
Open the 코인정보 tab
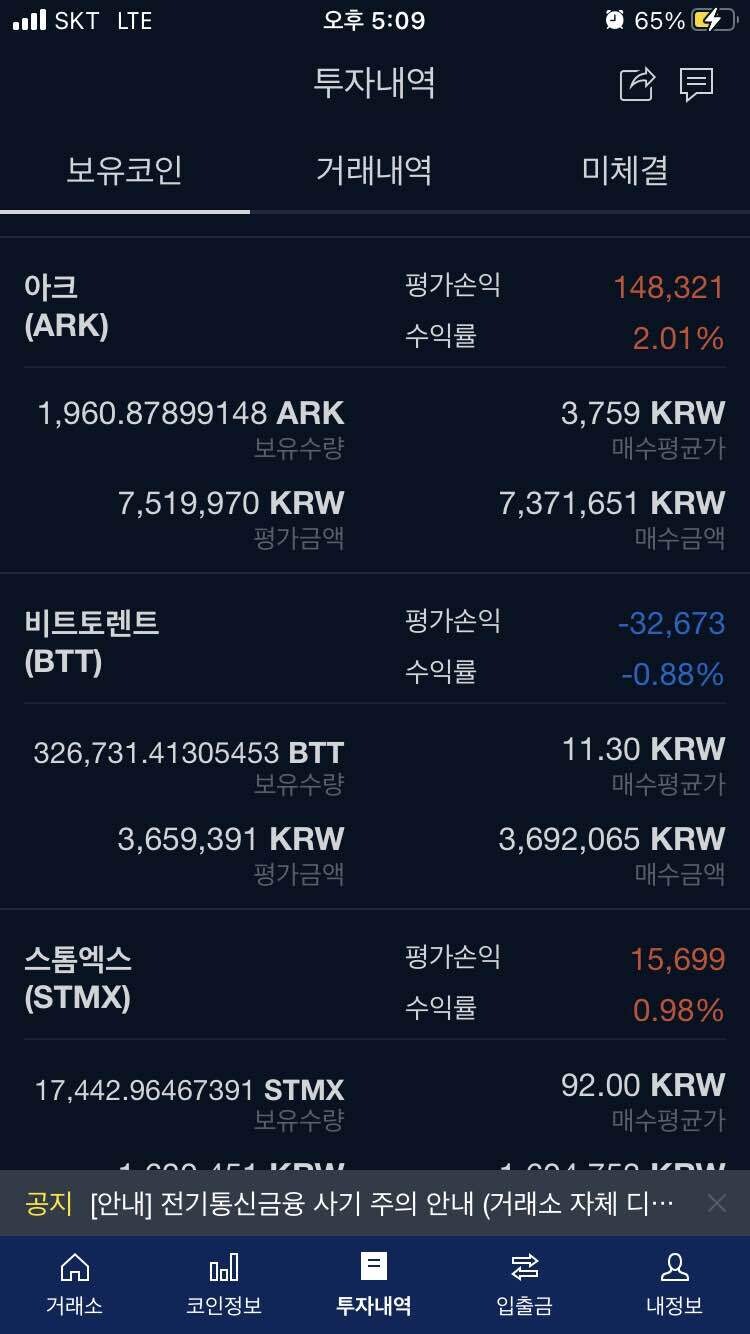click(224, 1285)
